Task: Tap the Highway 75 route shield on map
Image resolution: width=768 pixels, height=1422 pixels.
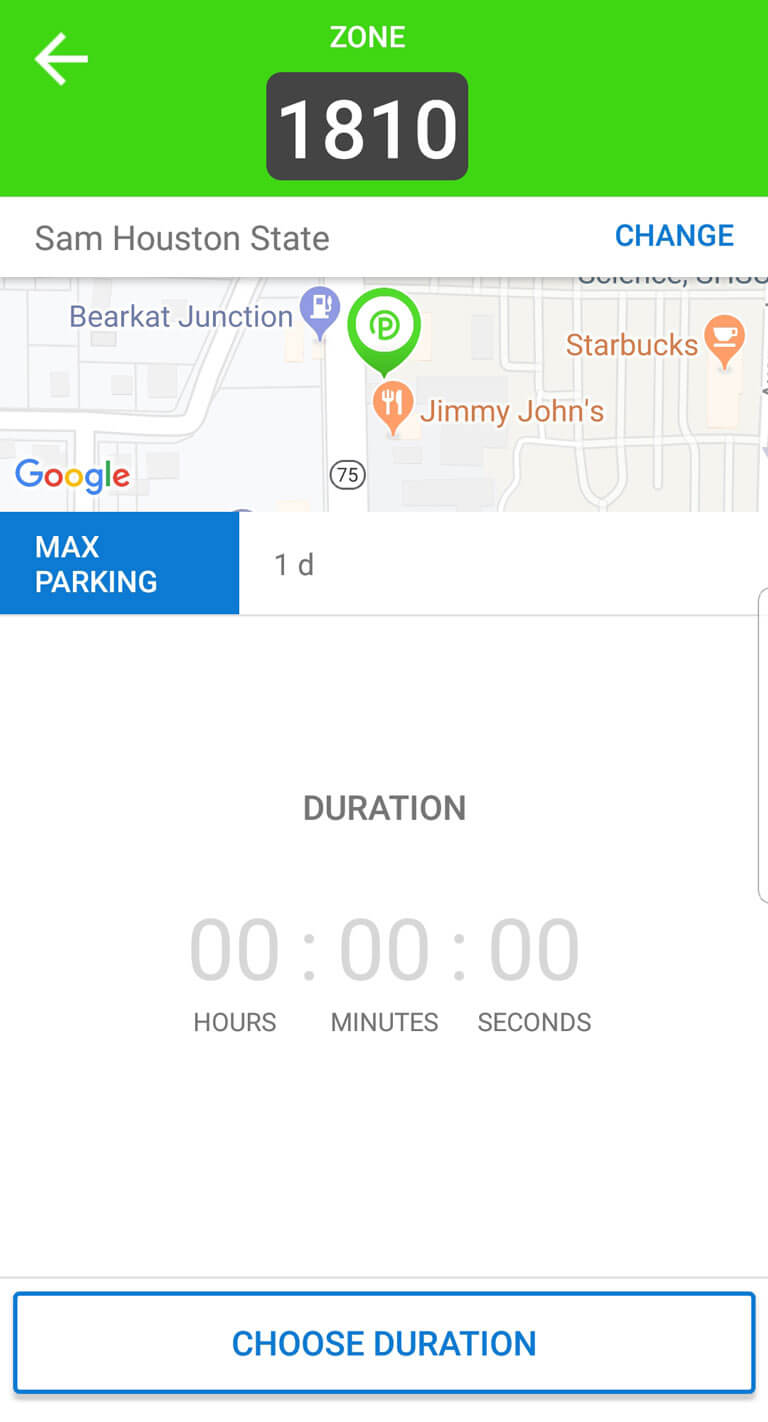Action: click(347, 474)
